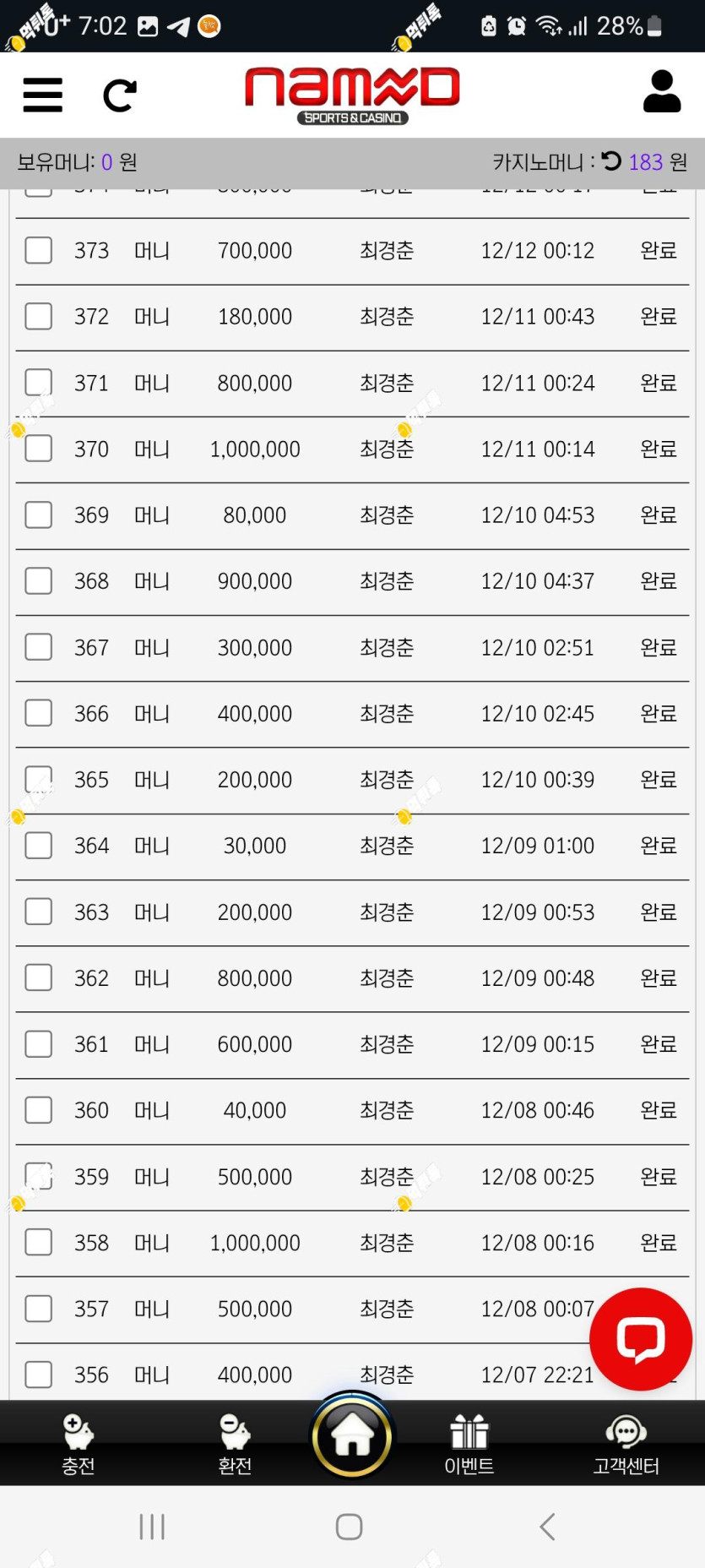Check the box next to 364
The width and height of the screenshot is (705, 1568).
click(x=39, y=845)
